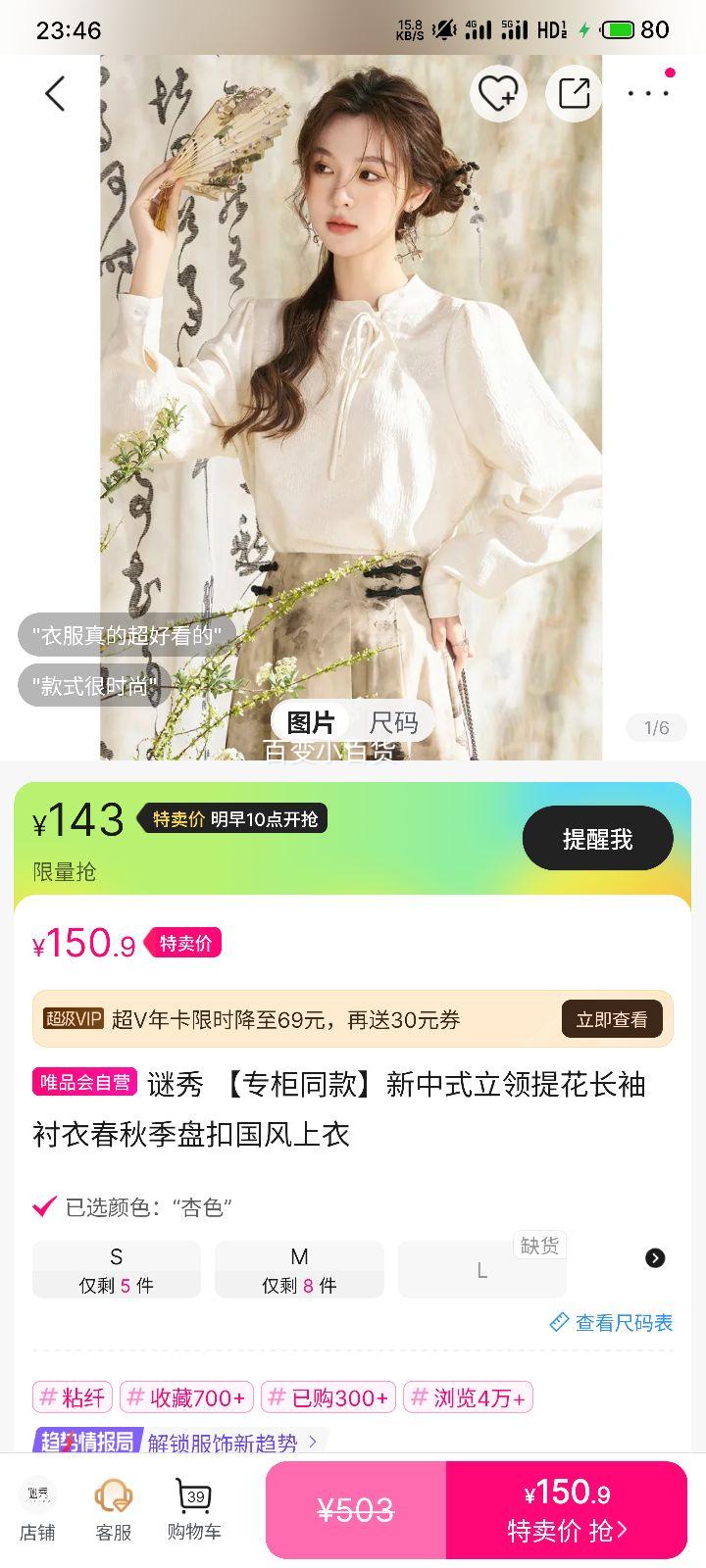
Task: Tap 提醒我 to set a sale reminder
Action: (597, 839)
